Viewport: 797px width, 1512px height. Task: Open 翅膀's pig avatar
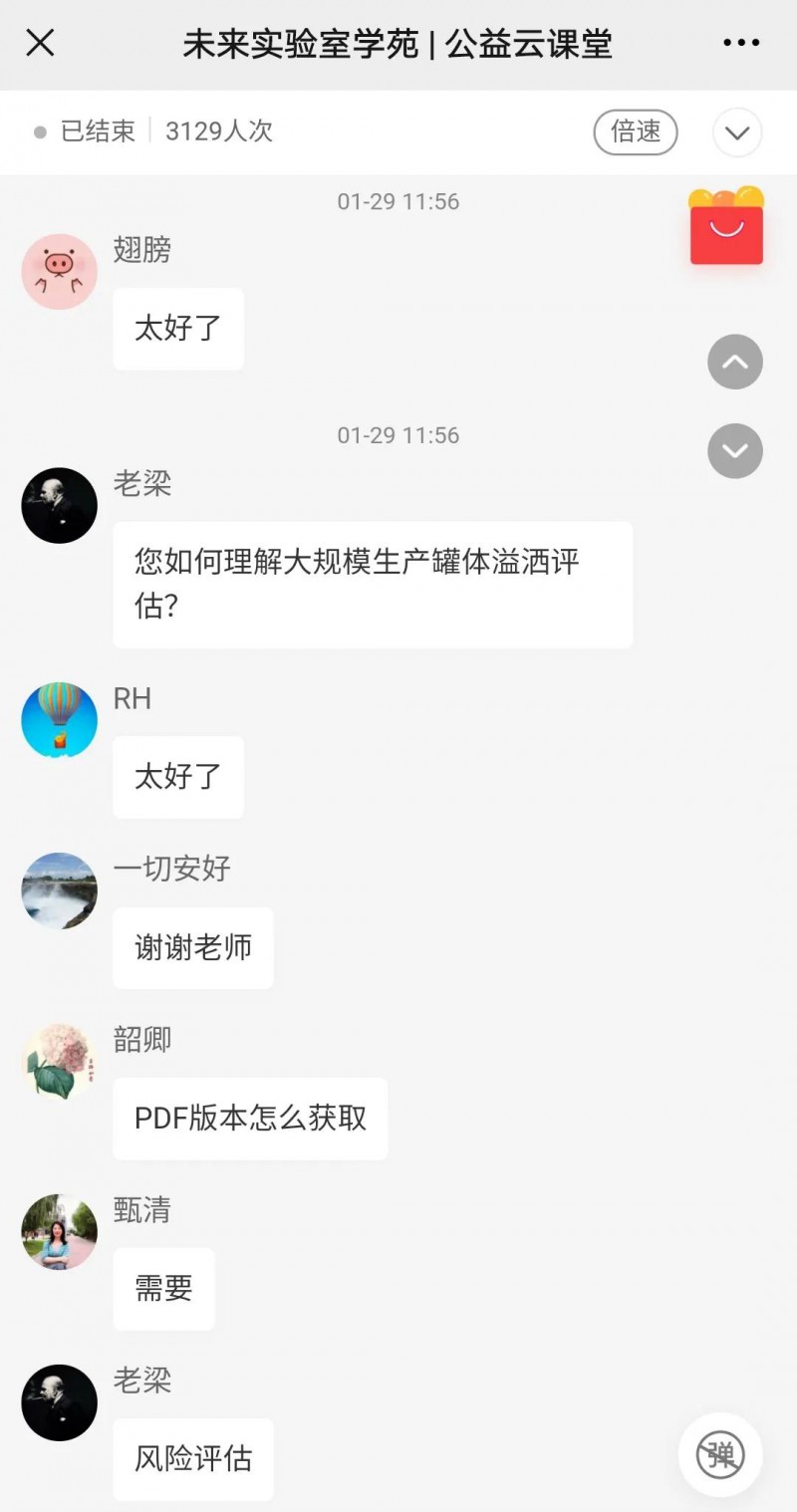(x=60, y=271)
